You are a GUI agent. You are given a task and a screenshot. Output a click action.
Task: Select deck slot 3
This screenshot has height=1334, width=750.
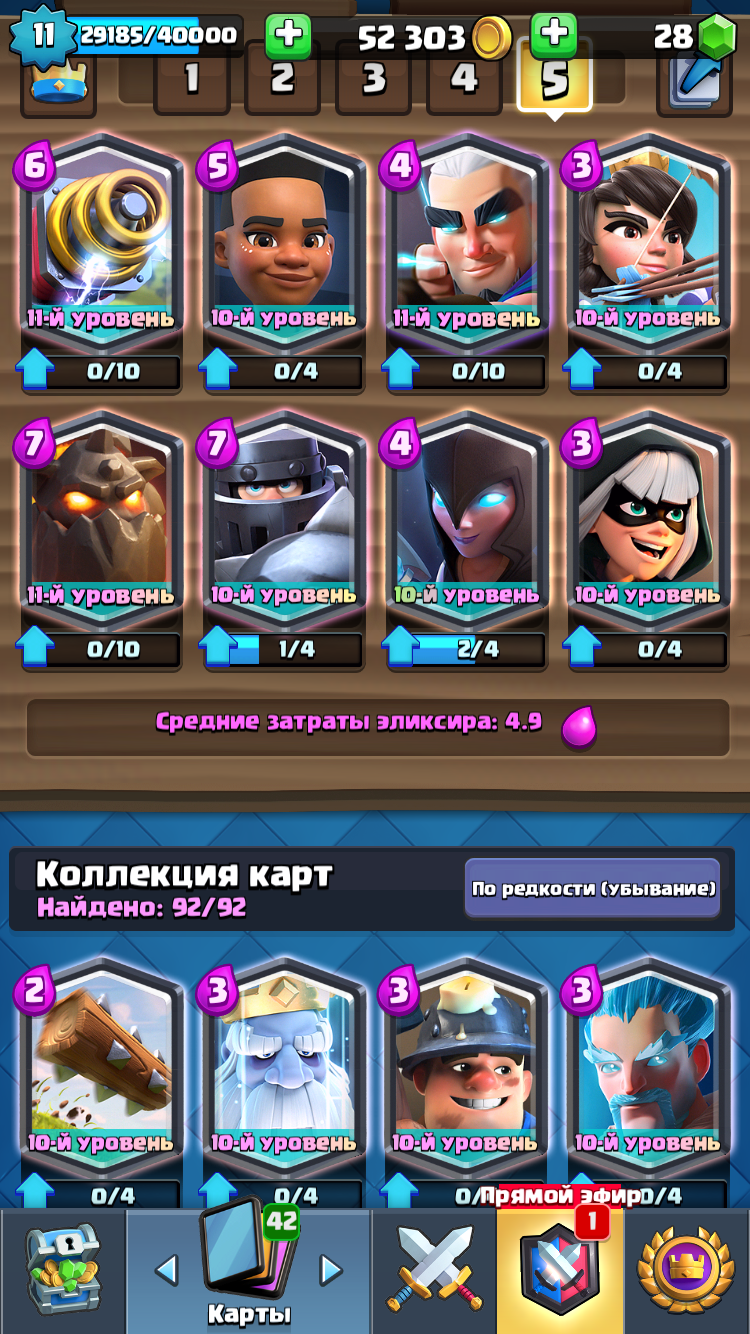[x=373, y=78]
